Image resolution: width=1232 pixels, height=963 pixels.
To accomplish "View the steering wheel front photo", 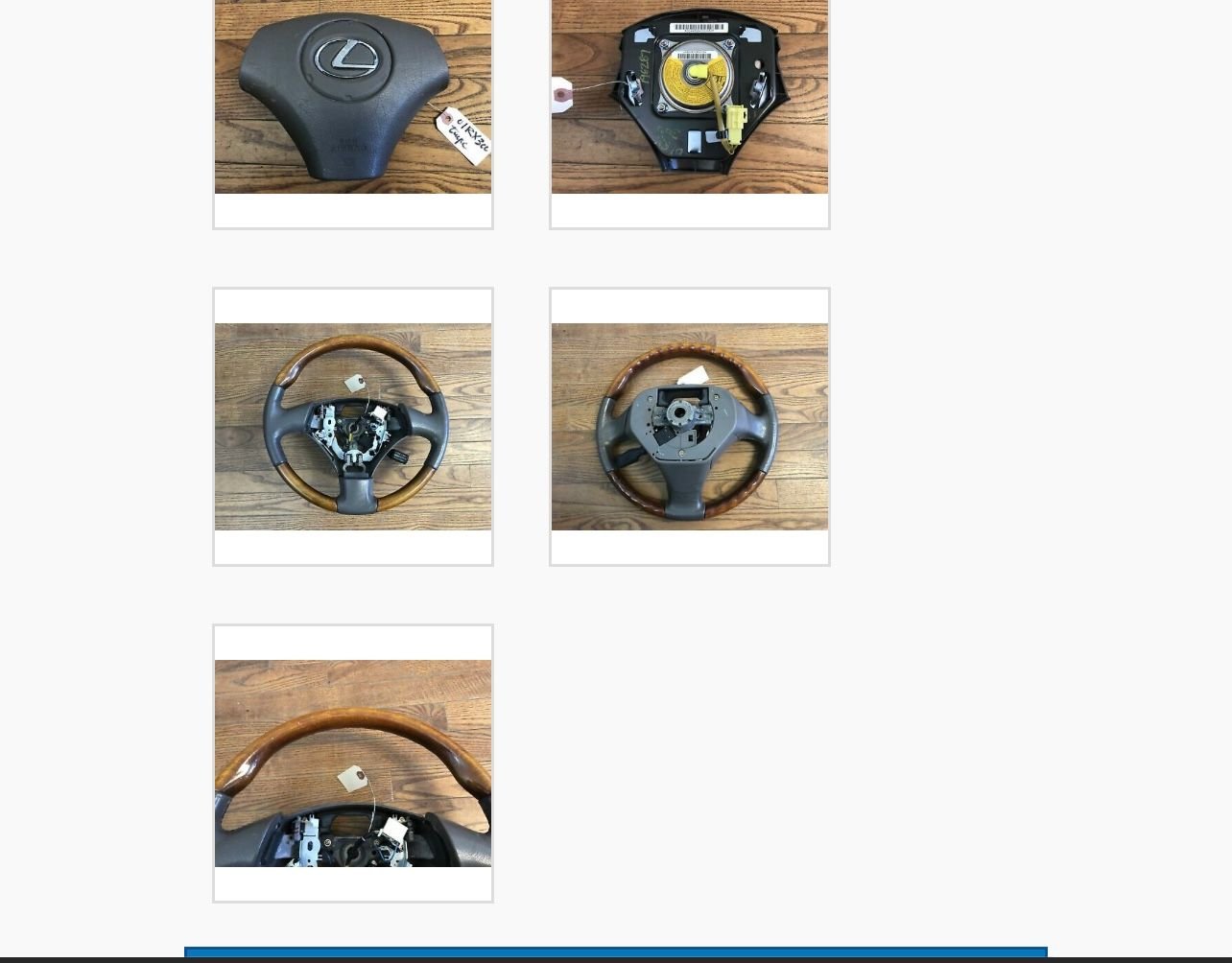I will (x=352, y=427).
